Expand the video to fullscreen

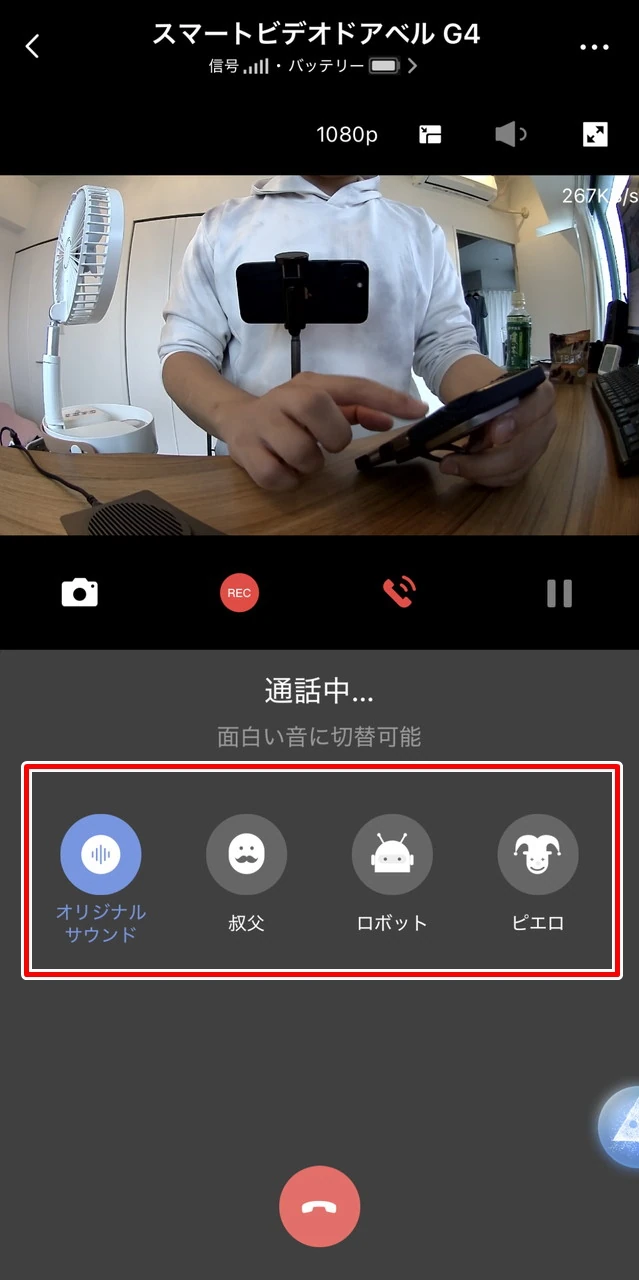595,135
